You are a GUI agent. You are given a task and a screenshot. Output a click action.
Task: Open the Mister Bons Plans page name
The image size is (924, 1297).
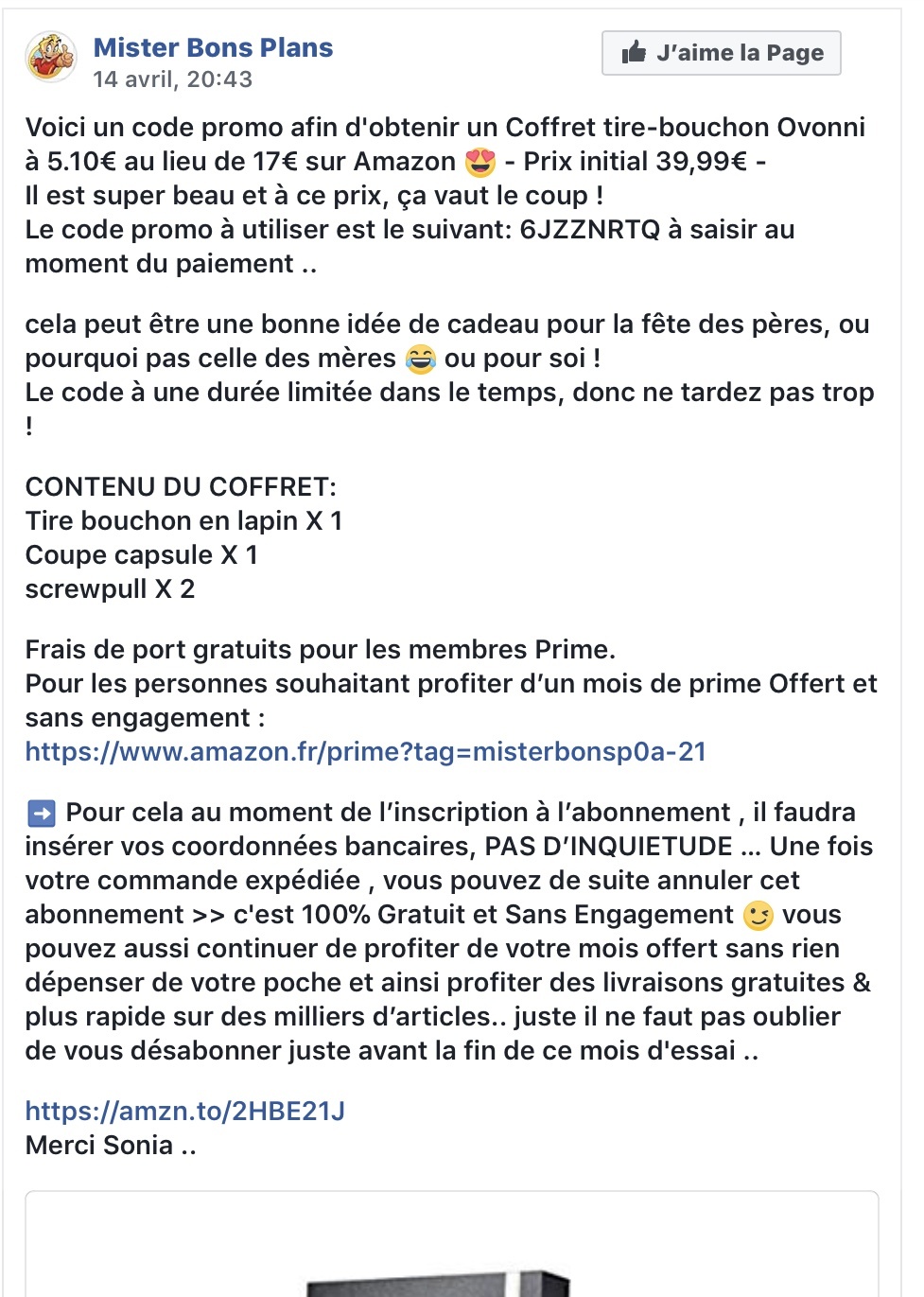[213, 47]
